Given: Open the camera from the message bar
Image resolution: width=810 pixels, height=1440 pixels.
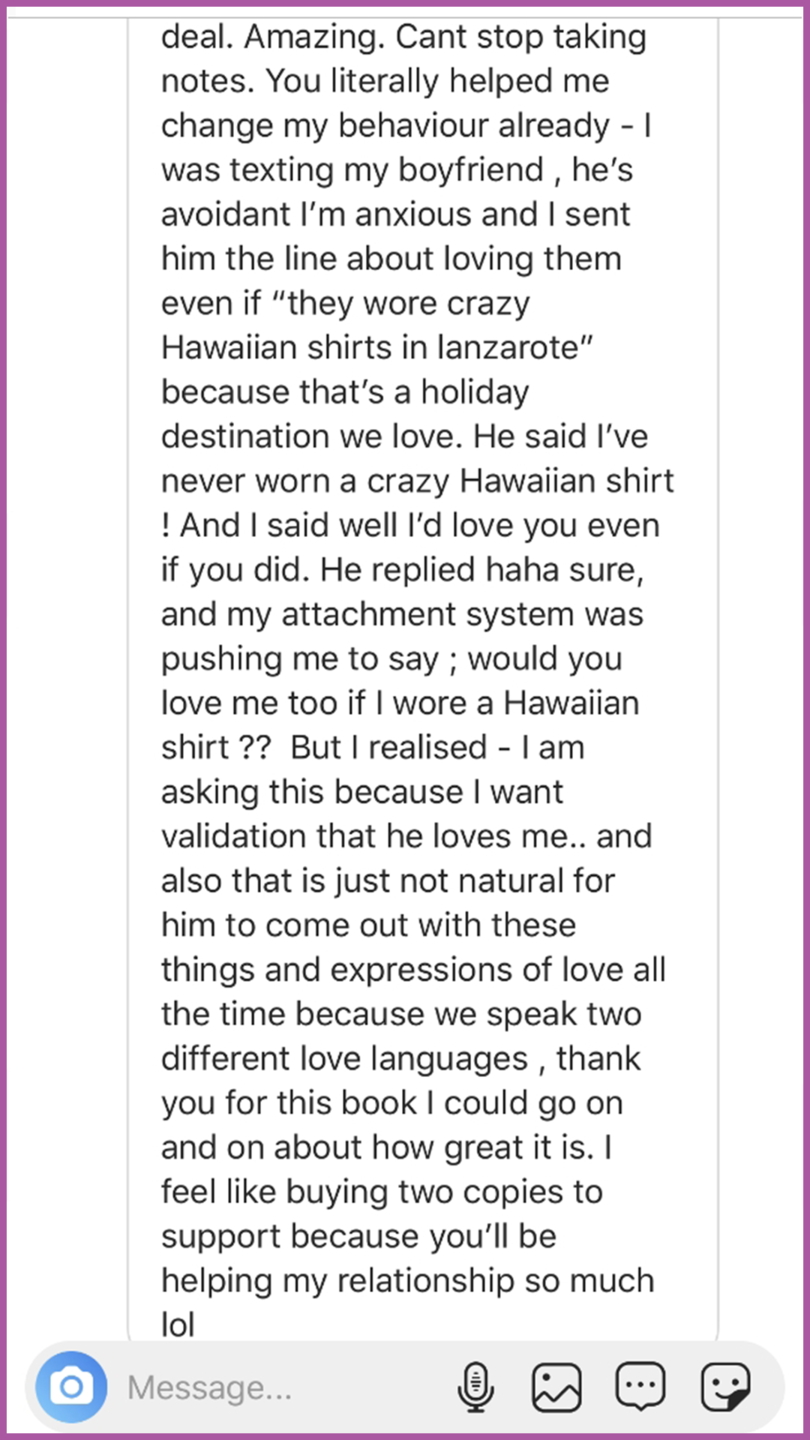Looking at the screenshot, I should (x=71, y=1387).
